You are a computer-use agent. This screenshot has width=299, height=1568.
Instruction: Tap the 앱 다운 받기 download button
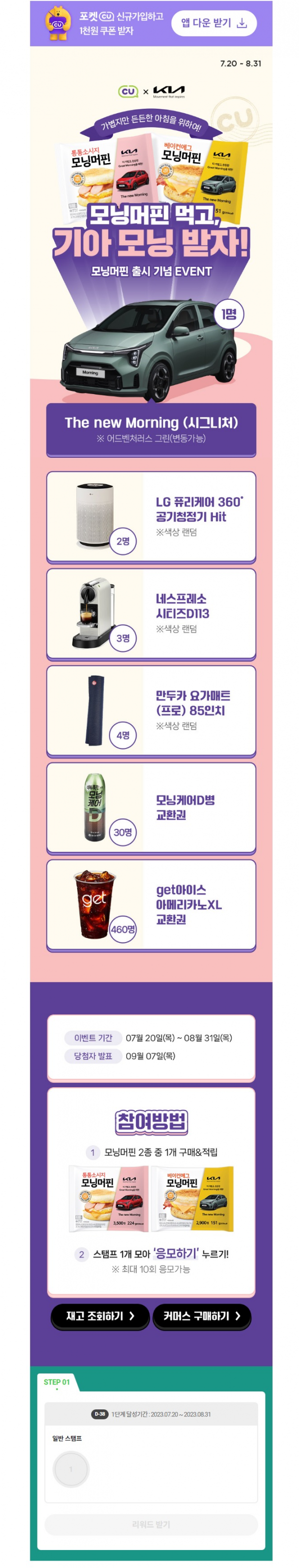click(x=214, y=23)
